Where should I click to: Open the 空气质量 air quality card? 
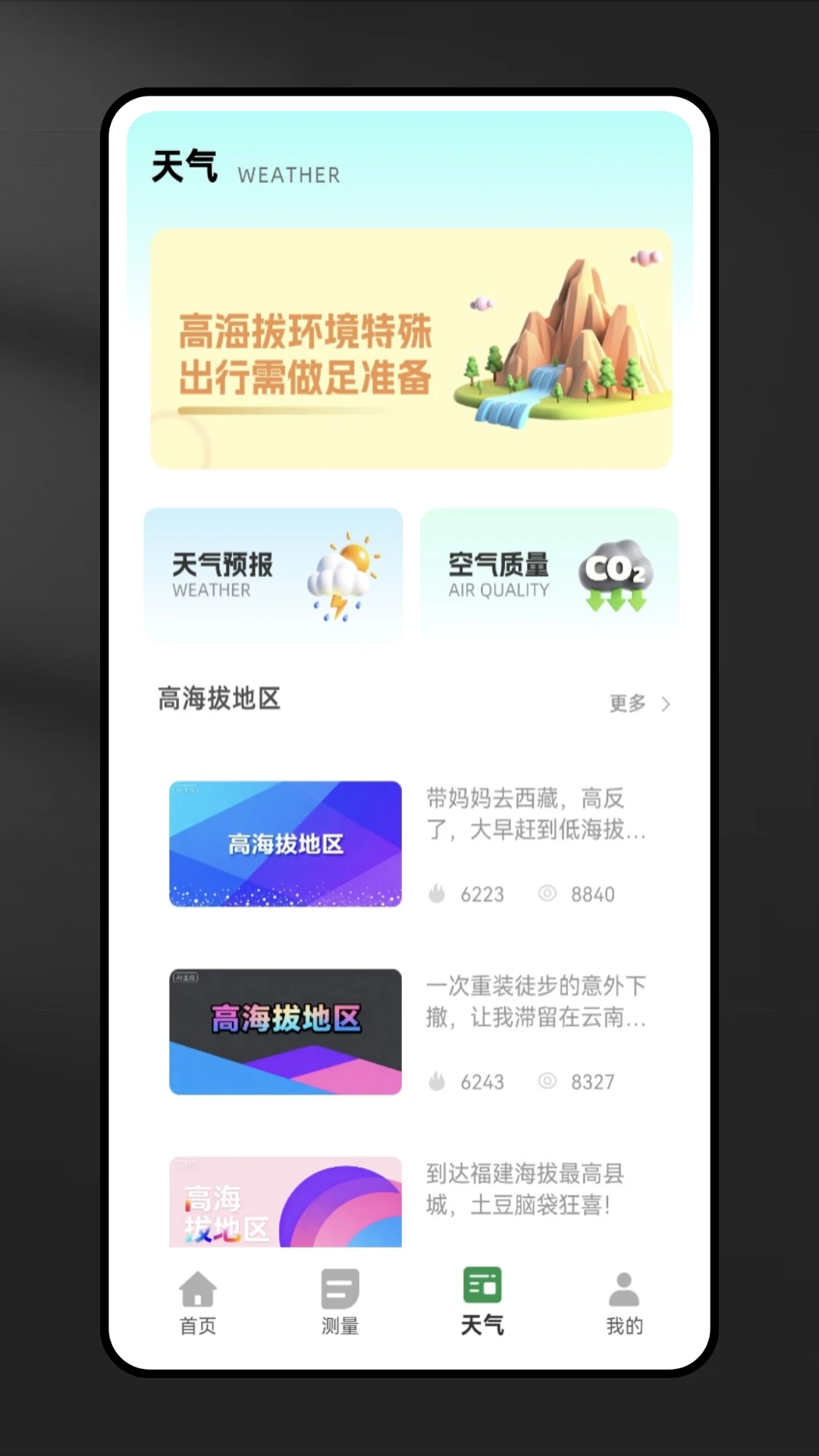click(x=549, y=575)
